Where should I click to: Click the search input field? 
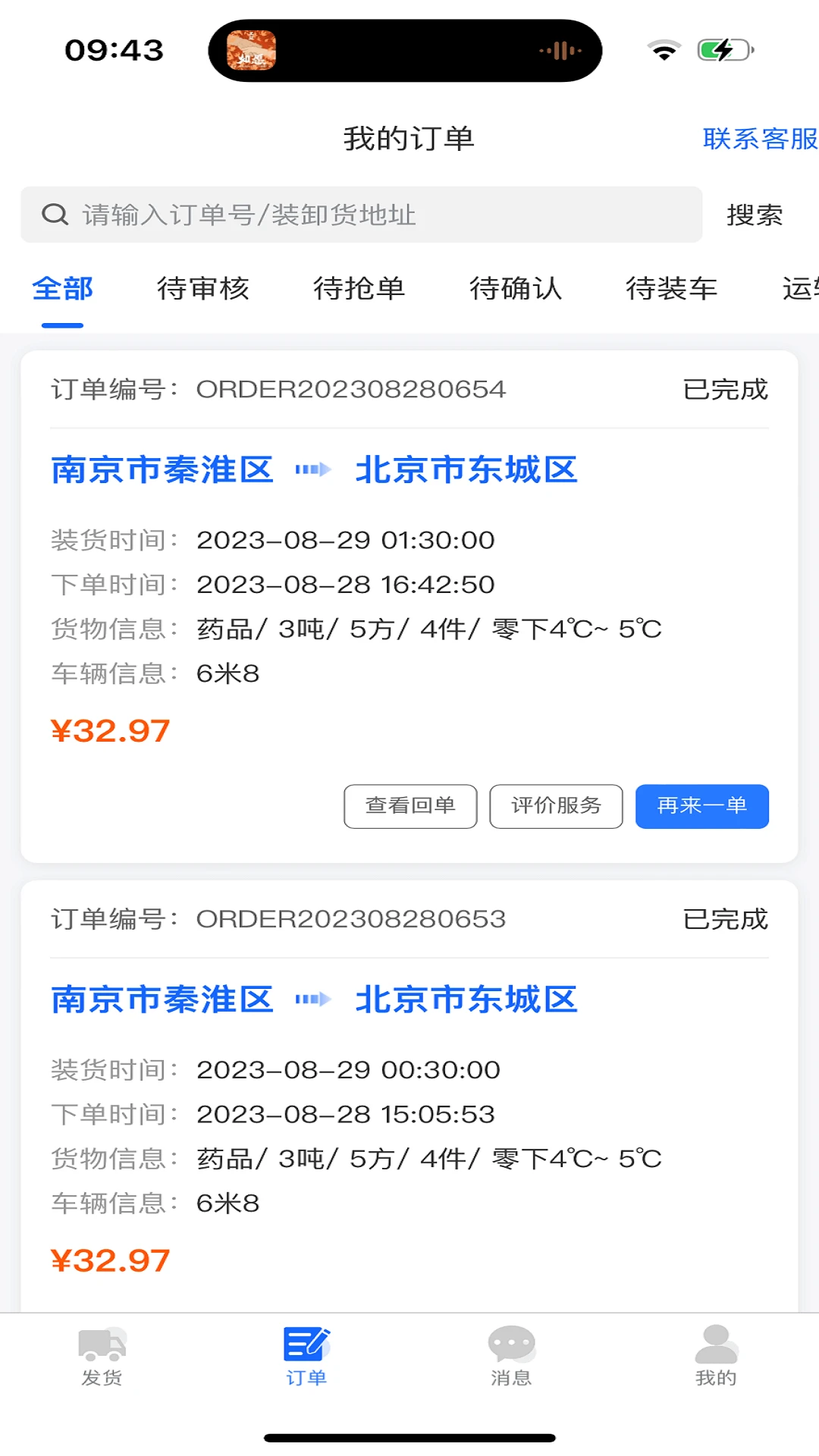(x=341, y=215)
